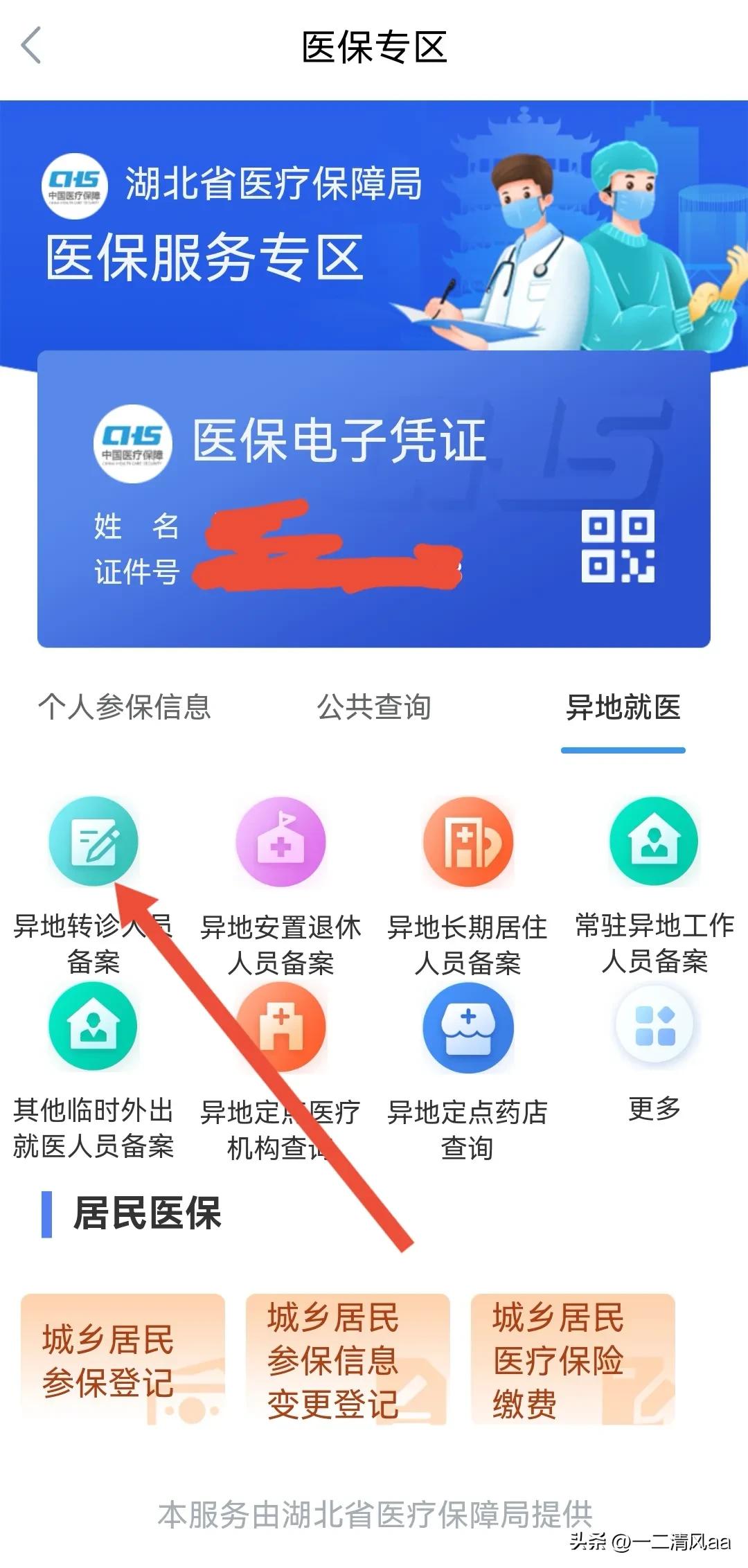Select 异地安置退休人员备案 icon
Screen dimensions: 748x1568
[280, 841]
